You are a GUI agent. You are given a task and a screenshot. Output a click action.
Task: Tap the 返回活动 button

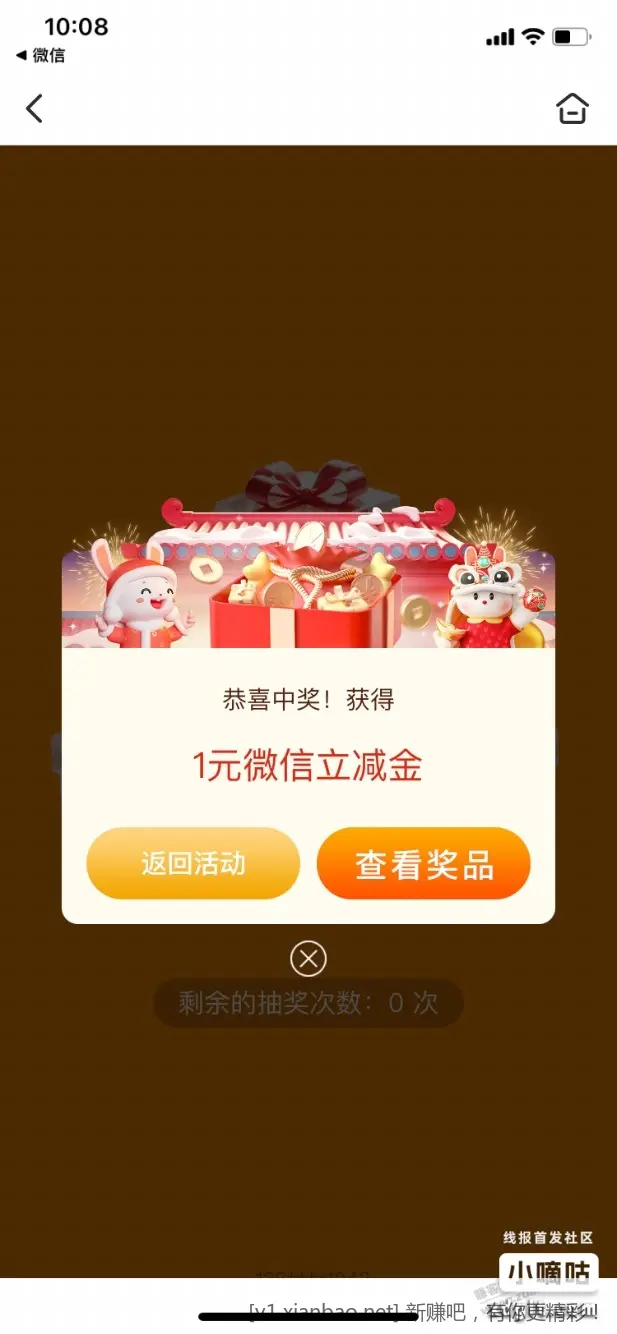click(193, 863)
